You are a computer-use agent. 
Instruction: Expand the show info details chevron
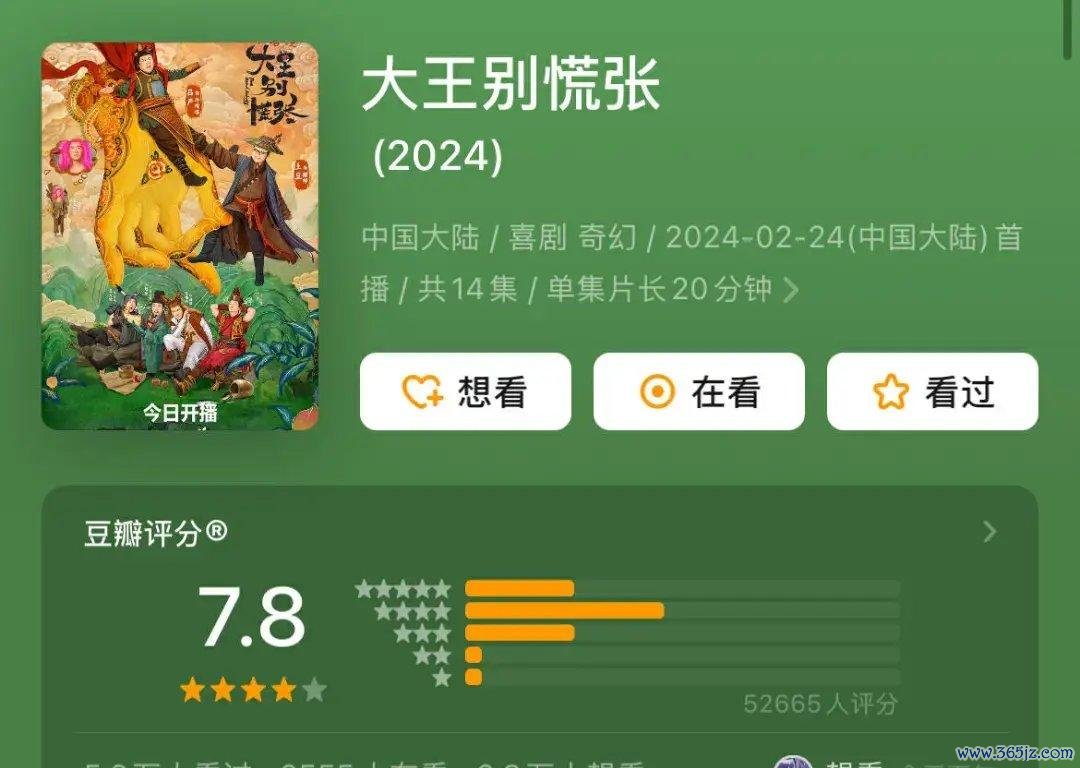791,290
